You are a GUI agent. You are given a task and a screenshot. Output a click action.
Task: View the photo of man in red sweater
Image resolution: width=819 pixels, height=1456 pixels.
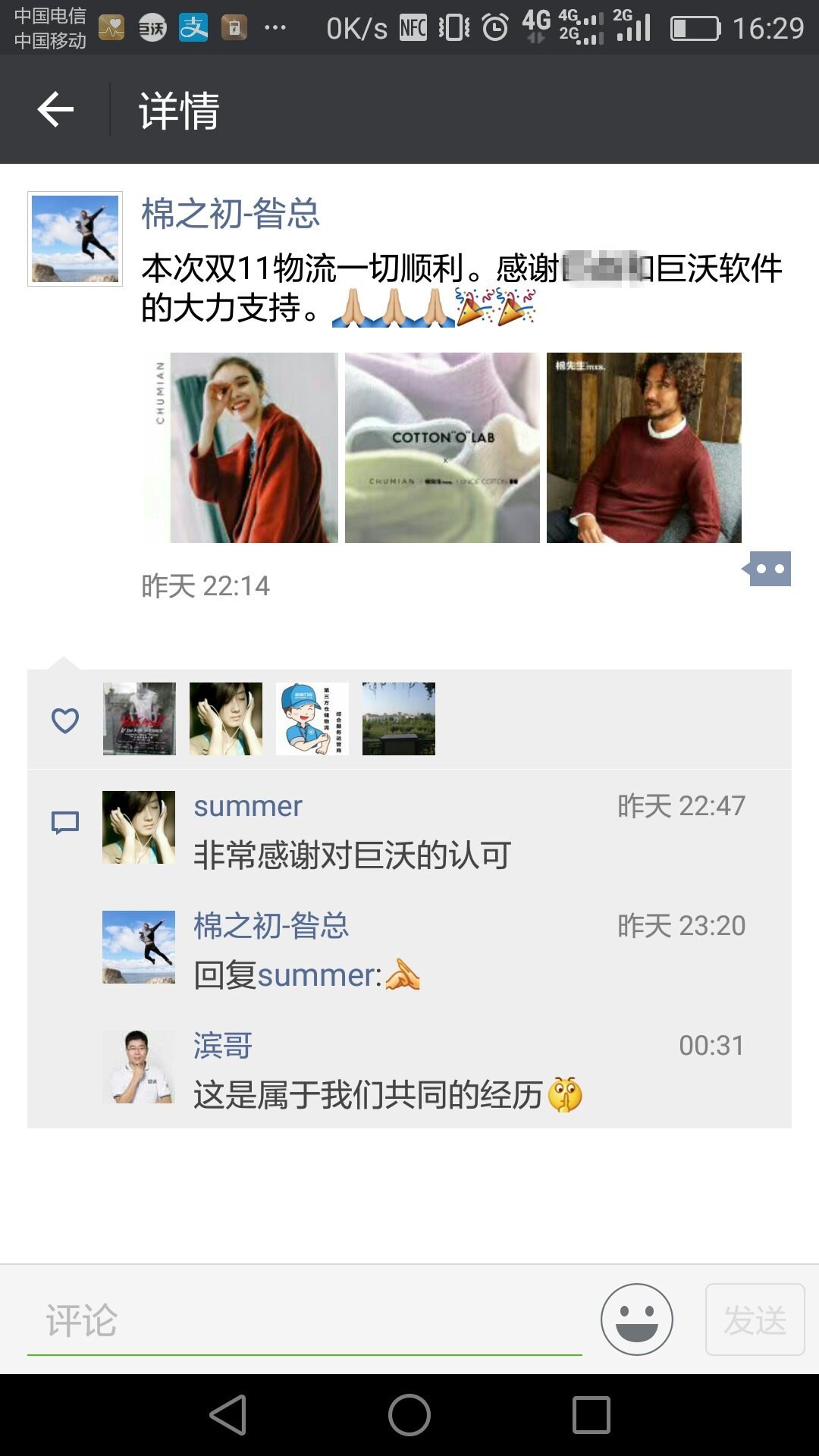click(644, 447)
